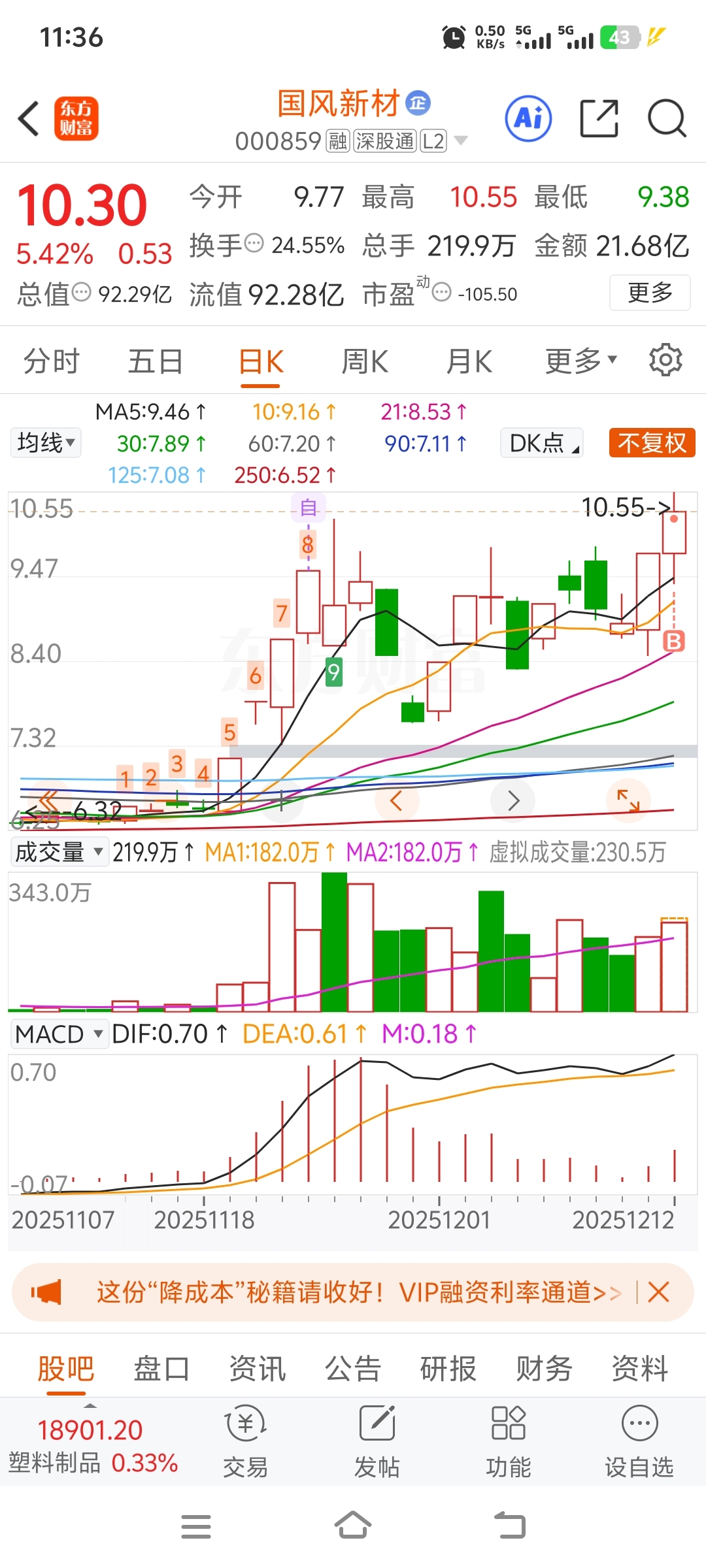706x1568 pixels.
Task: Open the 公告 tab
Action: (353, 1368)
